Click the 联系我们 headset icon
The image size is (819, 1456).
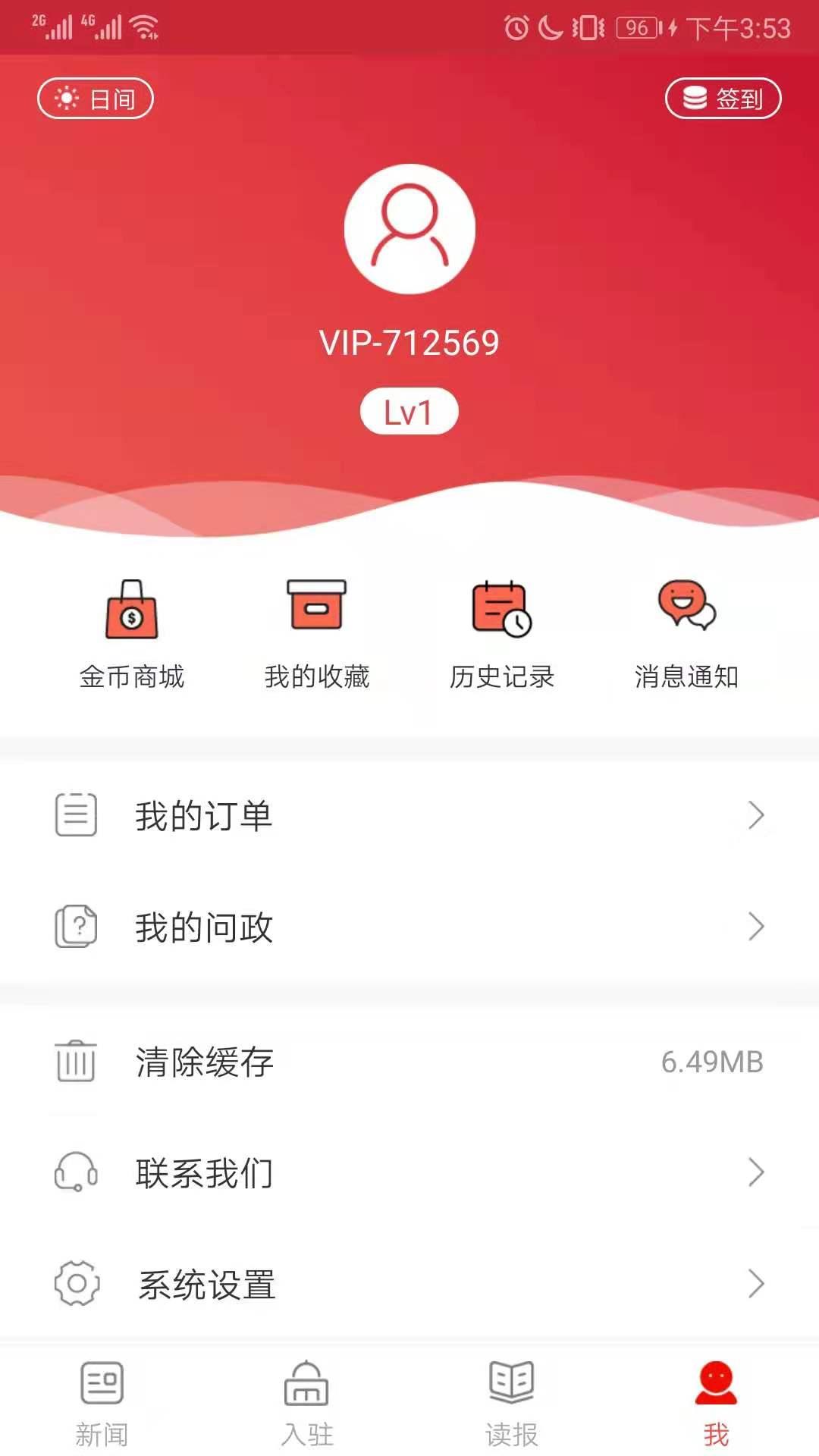click(76, 1172)
